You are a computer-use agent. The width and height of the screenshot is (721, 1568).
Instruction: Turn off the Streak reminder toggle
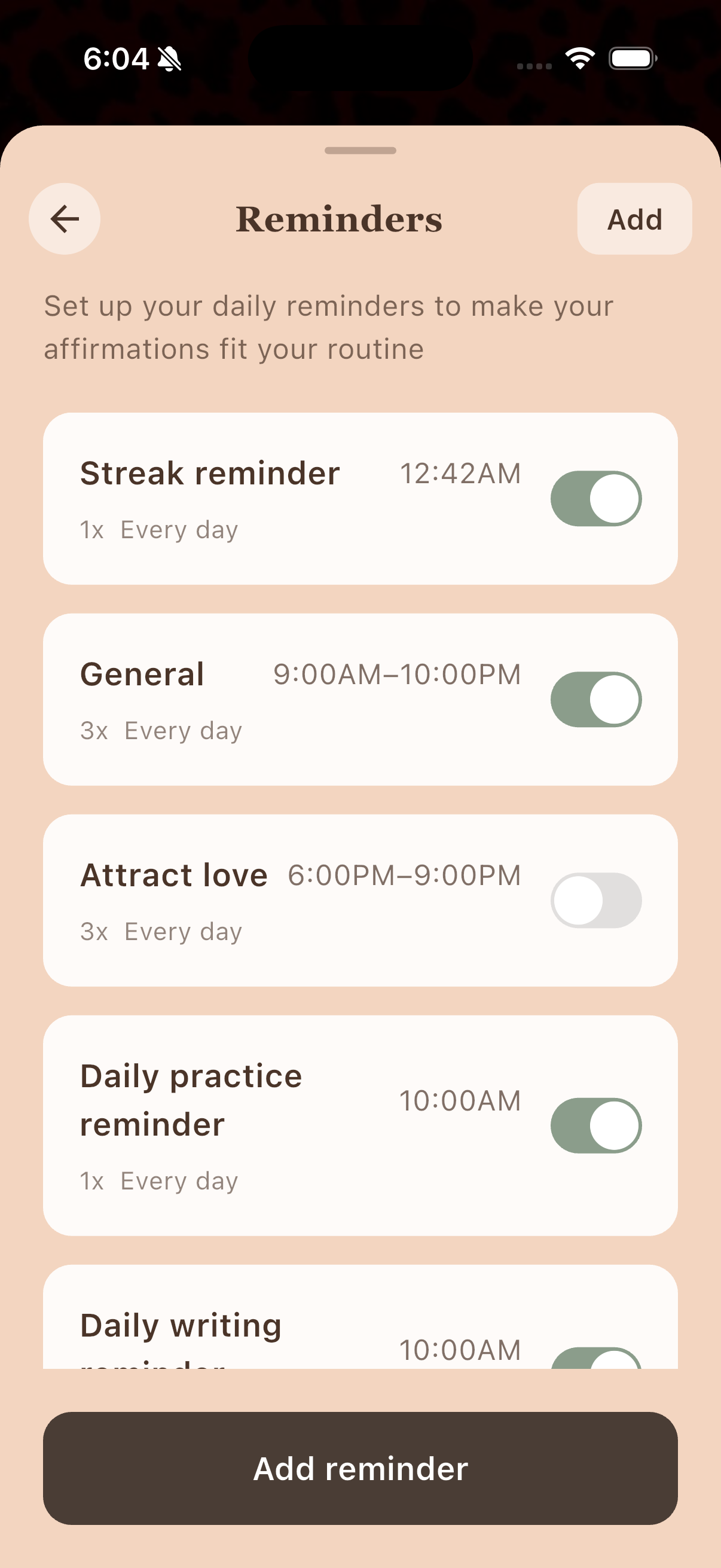coord(595,499)
